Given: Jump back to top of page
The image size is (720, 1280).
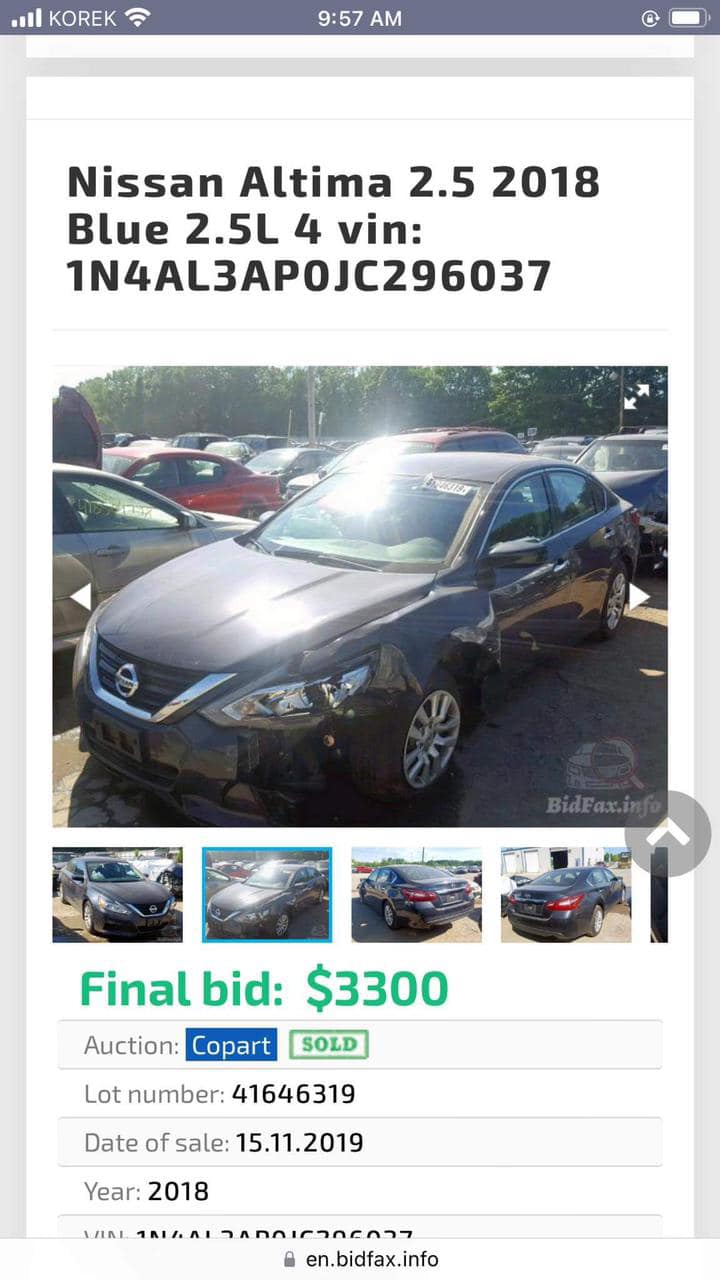Looking at the screenshot, I should pos(668,834).
